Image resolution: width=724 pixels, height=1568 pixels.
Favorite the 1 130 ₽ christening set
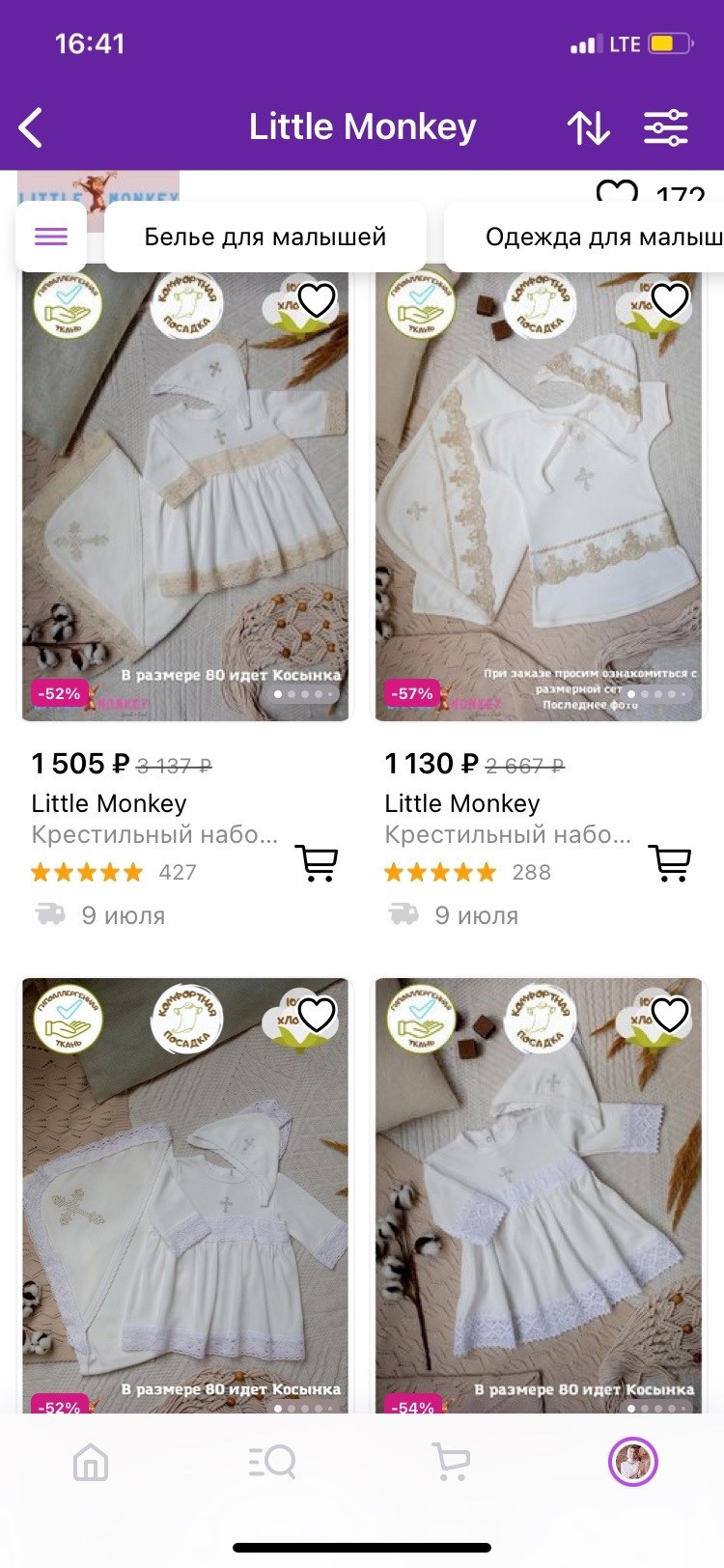pos(670,300)
